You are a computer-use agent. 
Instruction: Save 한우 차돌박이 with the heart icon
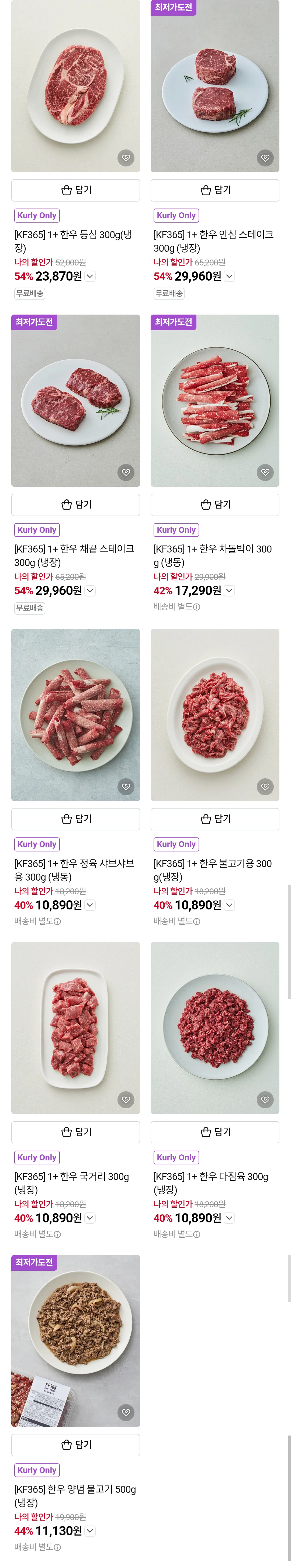pos(265,472)
